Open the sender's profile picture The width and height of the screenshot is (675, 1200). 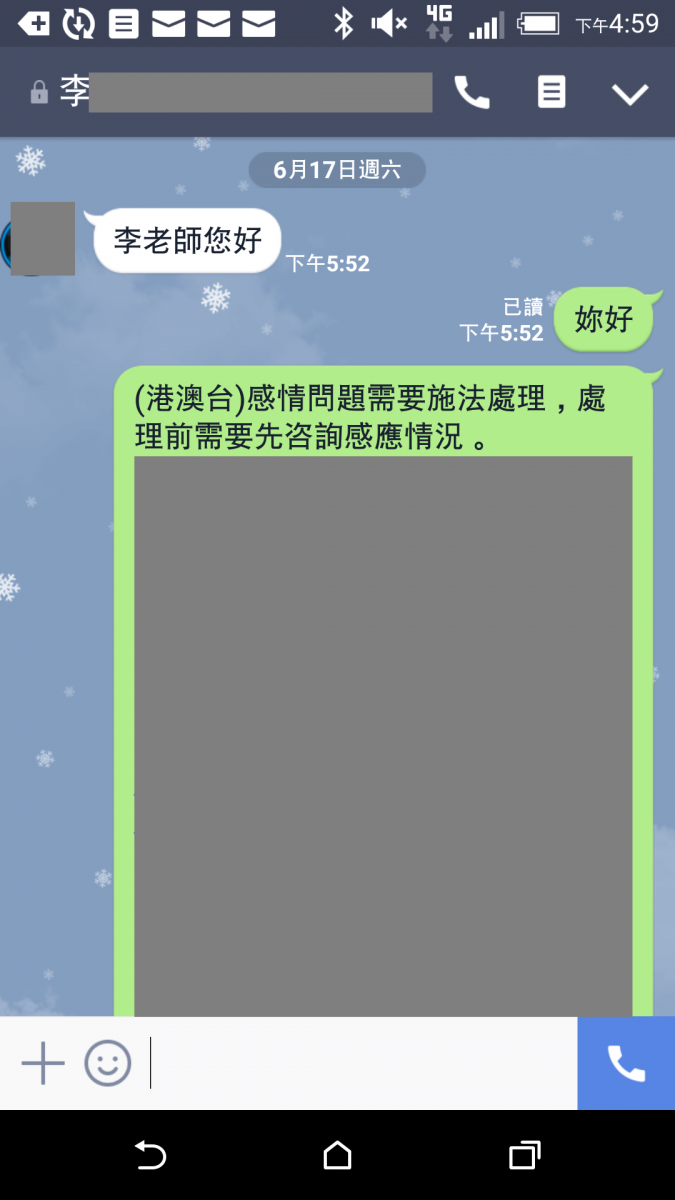(42, 239)
